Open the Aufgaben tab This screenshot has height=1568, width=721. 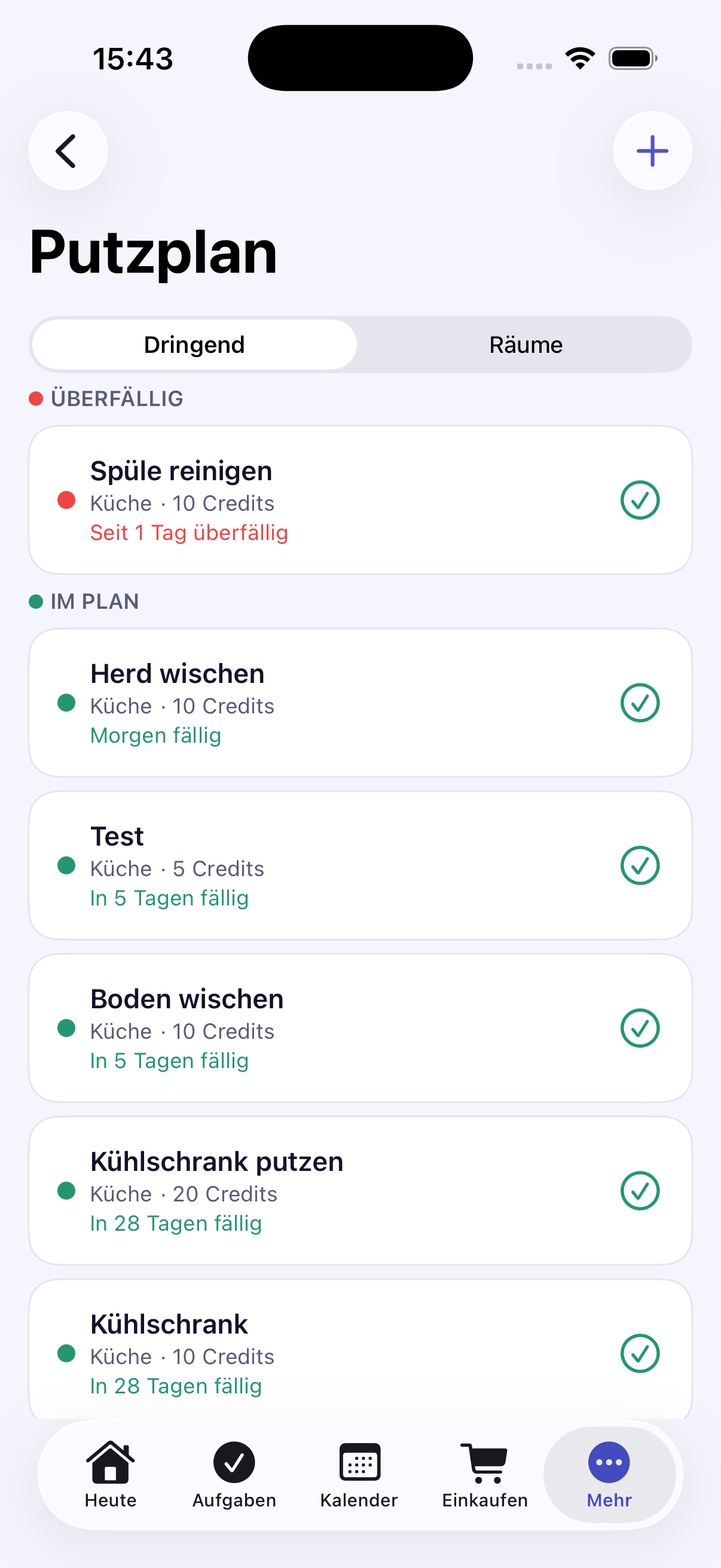tap(234, 1474)
